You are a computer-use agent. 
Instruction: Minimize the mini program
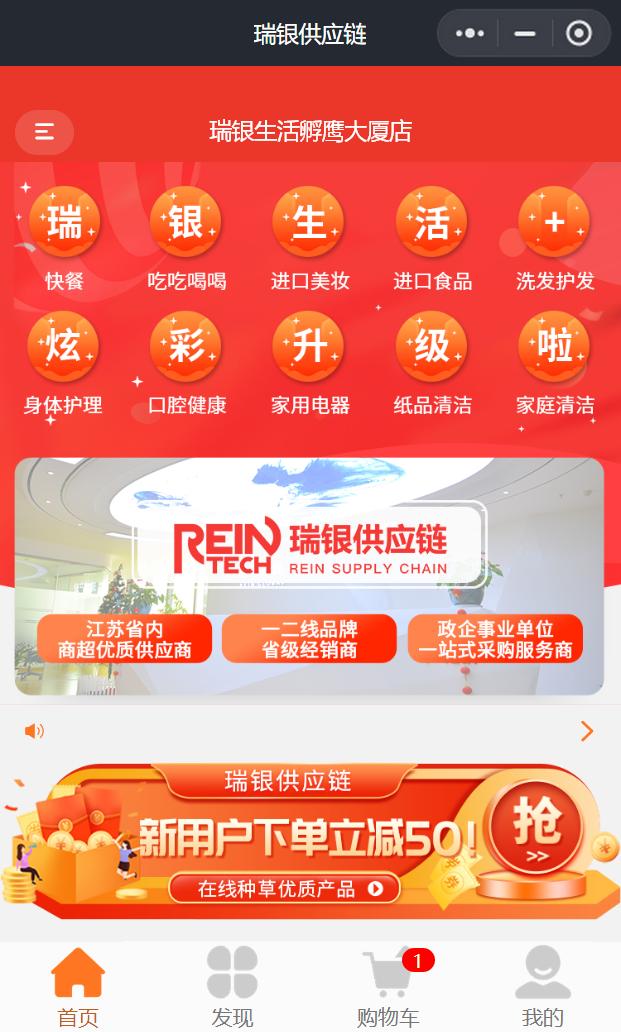525,34
